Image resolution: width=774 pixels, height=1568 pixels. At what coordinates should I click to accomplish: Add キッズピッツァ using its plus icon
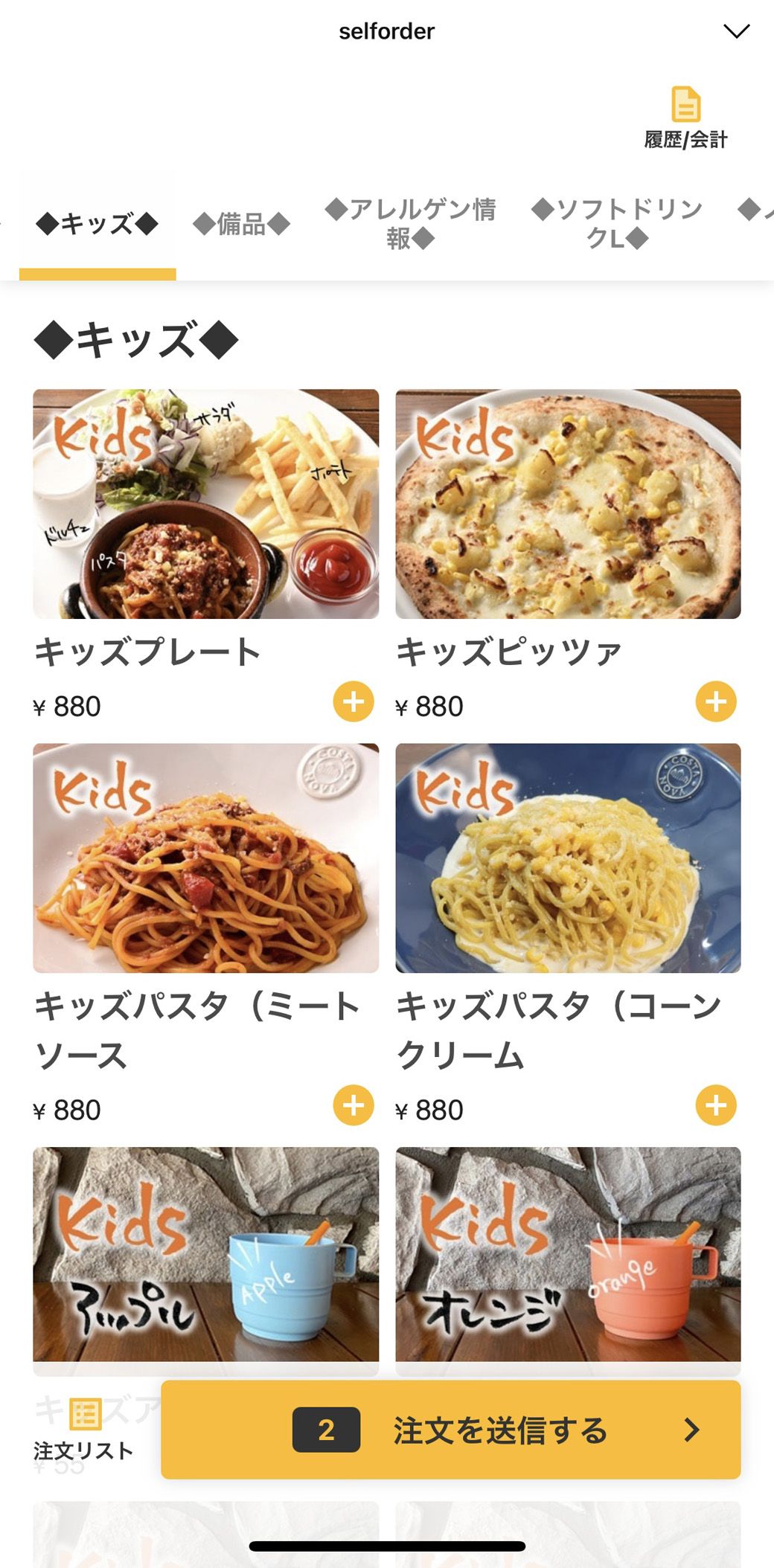click(717, 701)
